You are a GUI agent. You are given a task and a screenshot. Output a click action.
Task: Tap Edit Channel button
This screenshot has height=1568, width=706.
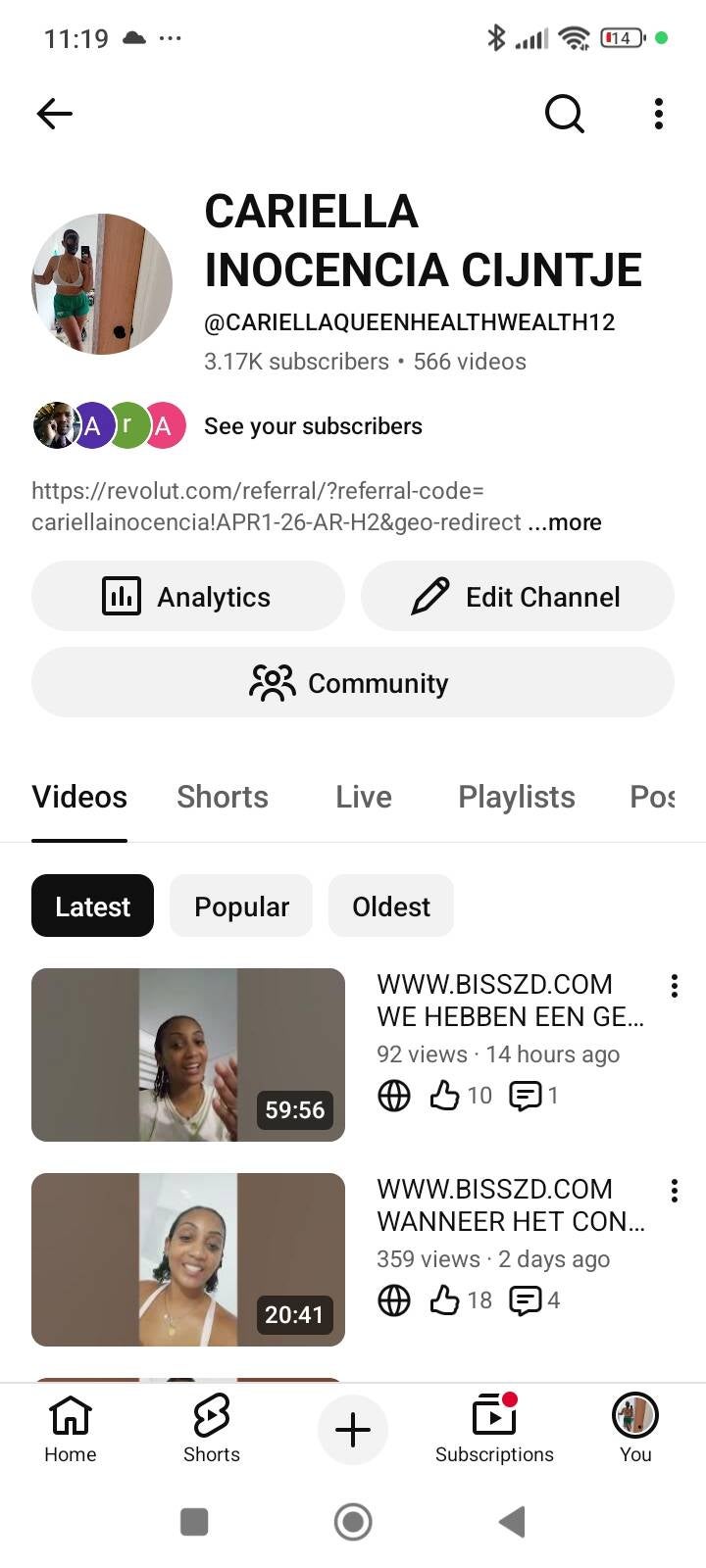coord(518,596)
